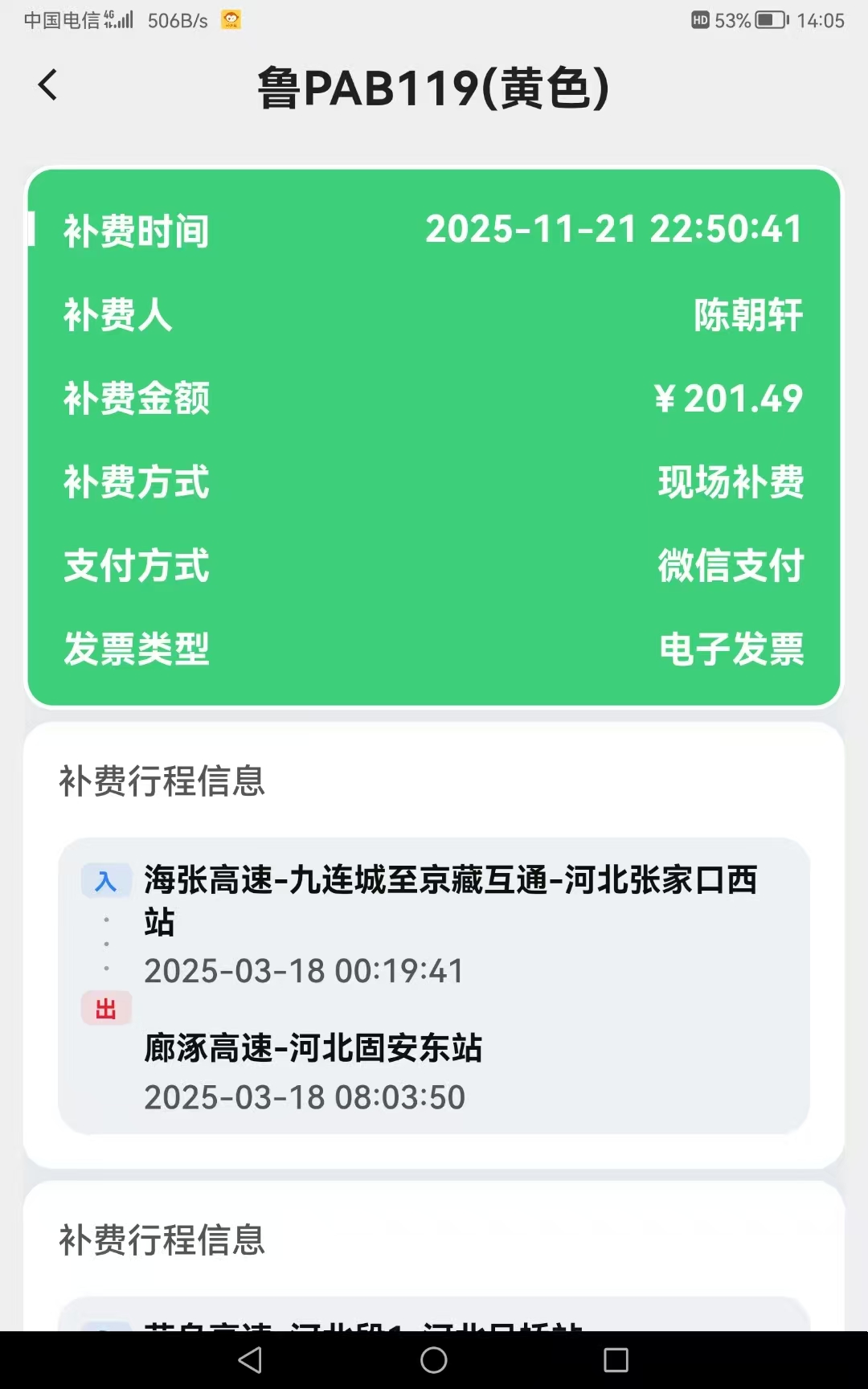Expand the first 补费行程信息 section
The width and height of the screenshot is (868, 1389).
pos(163,779)
